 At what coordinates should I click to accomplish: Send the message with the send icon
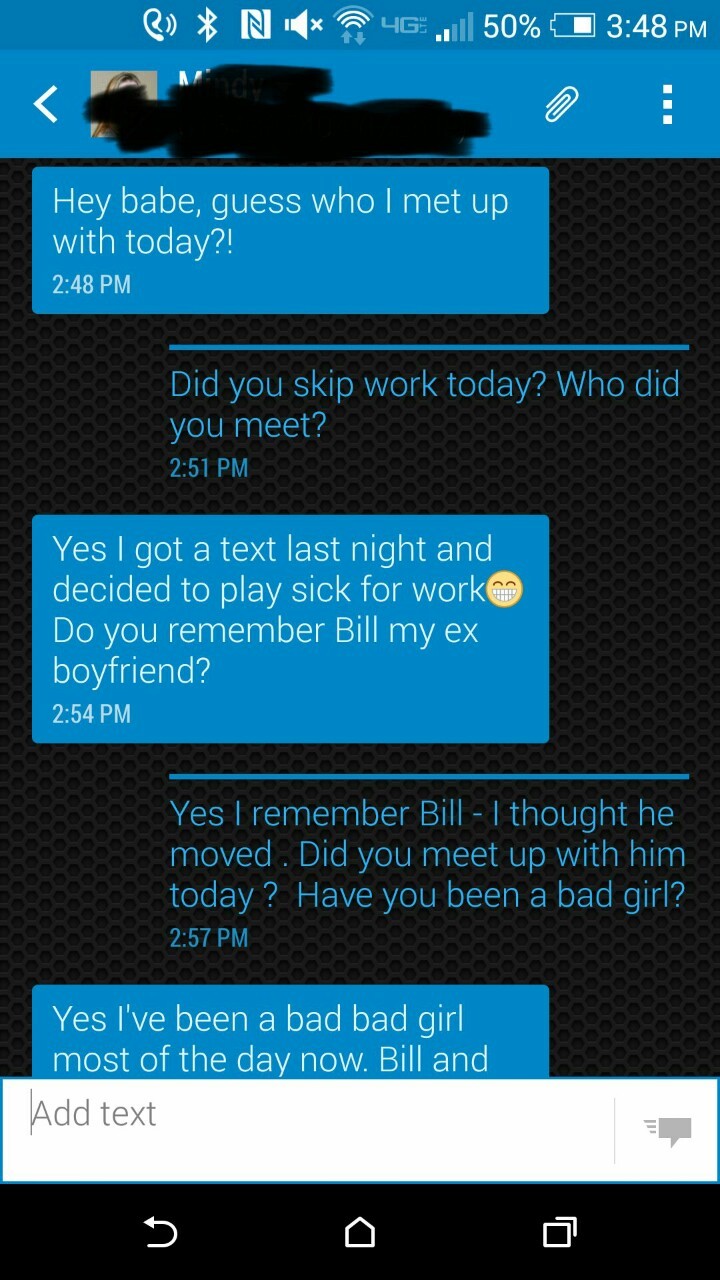pyautogui.click(x=668, y=1130)
